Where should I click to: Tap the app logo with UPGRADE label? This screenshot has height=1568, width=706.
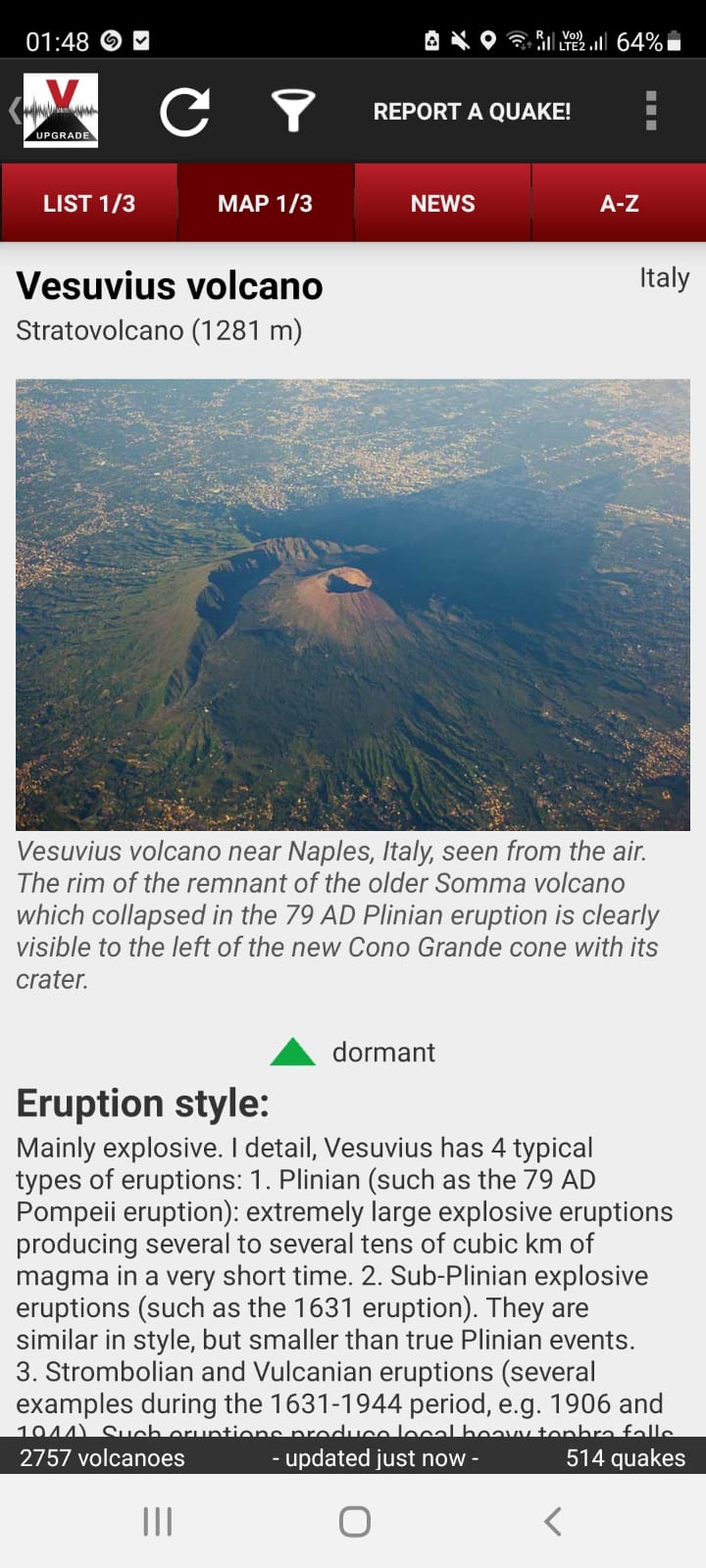60,111
